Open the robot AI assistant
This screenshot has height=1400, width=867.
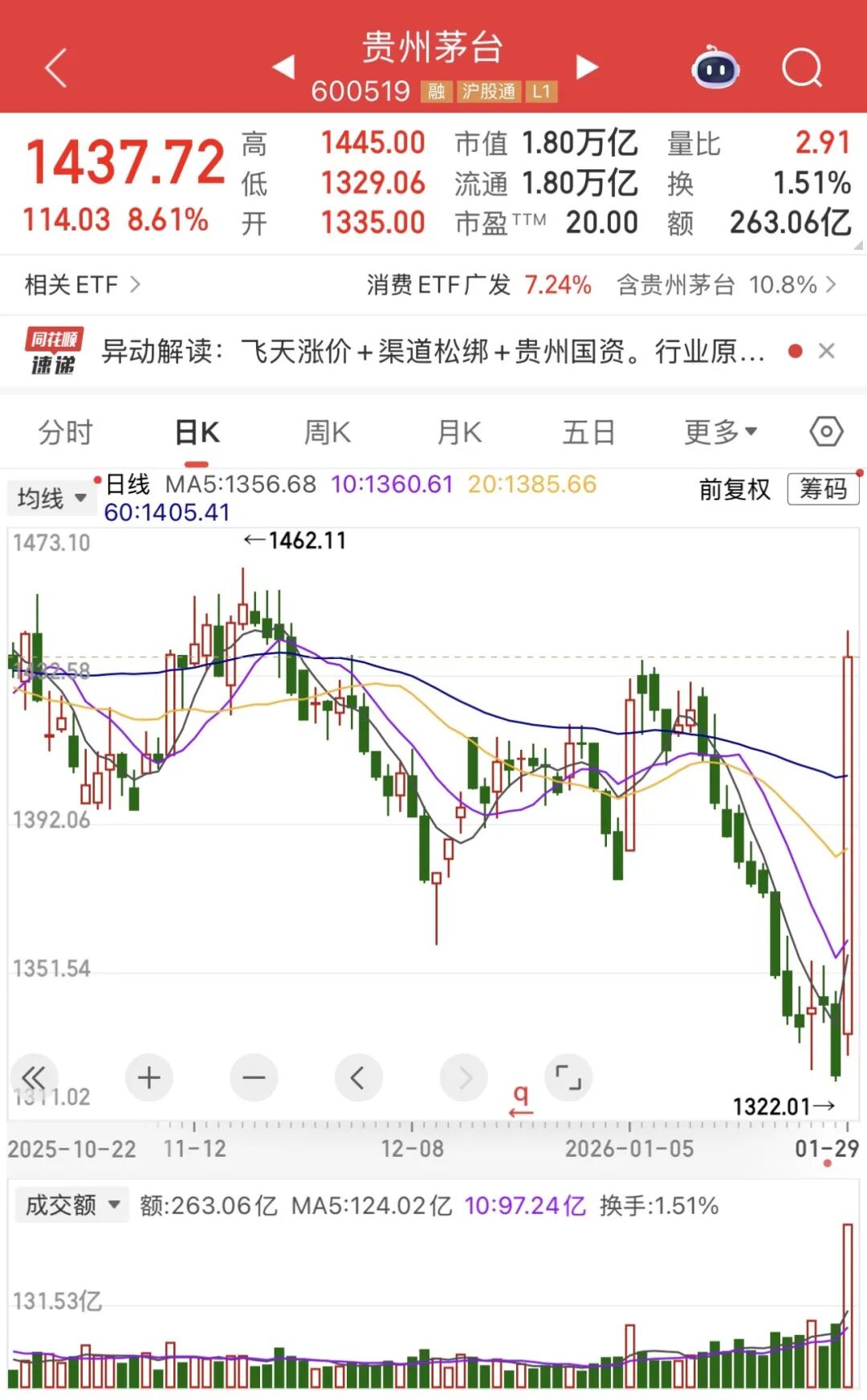point(714,69)
